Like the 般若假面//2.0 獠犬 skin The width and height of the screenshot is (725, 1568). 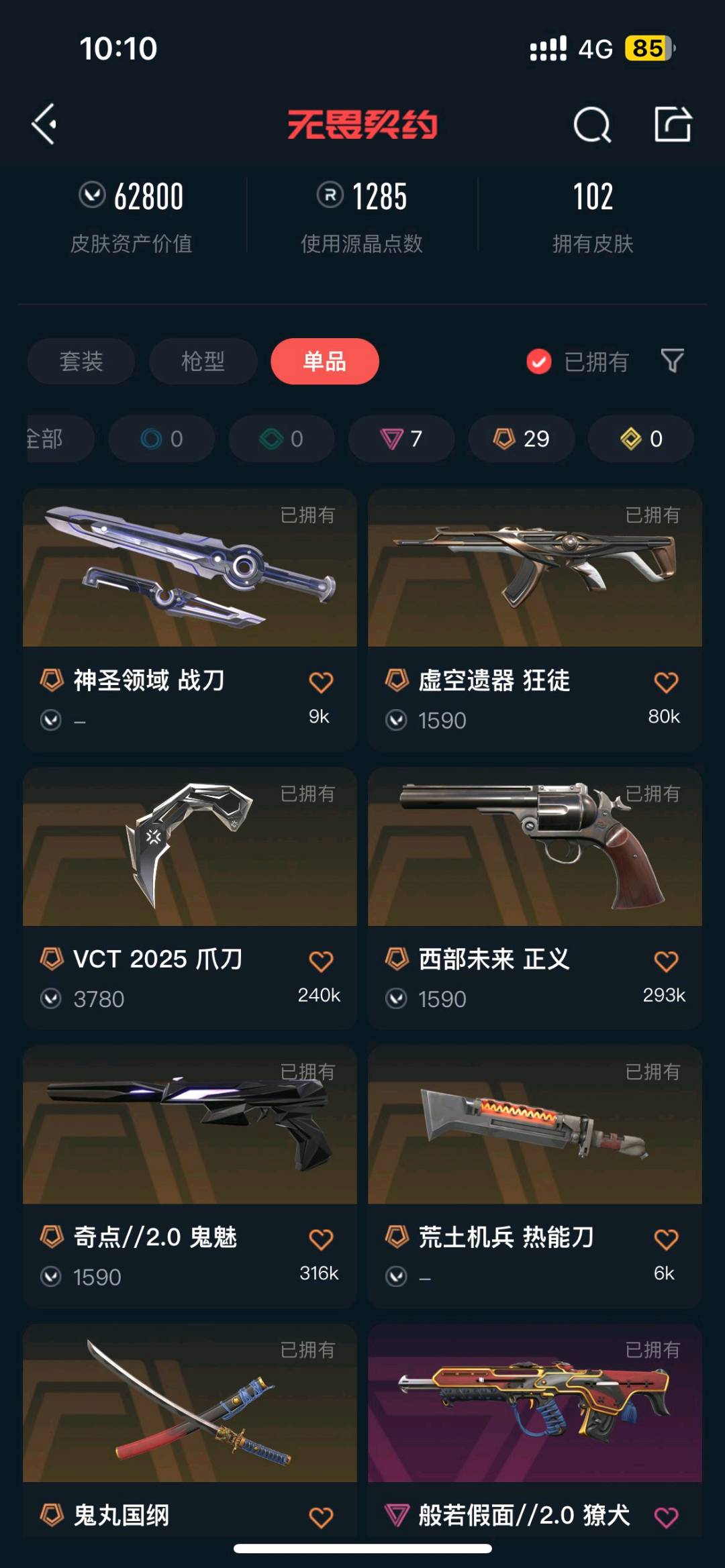pos(666,1517)
